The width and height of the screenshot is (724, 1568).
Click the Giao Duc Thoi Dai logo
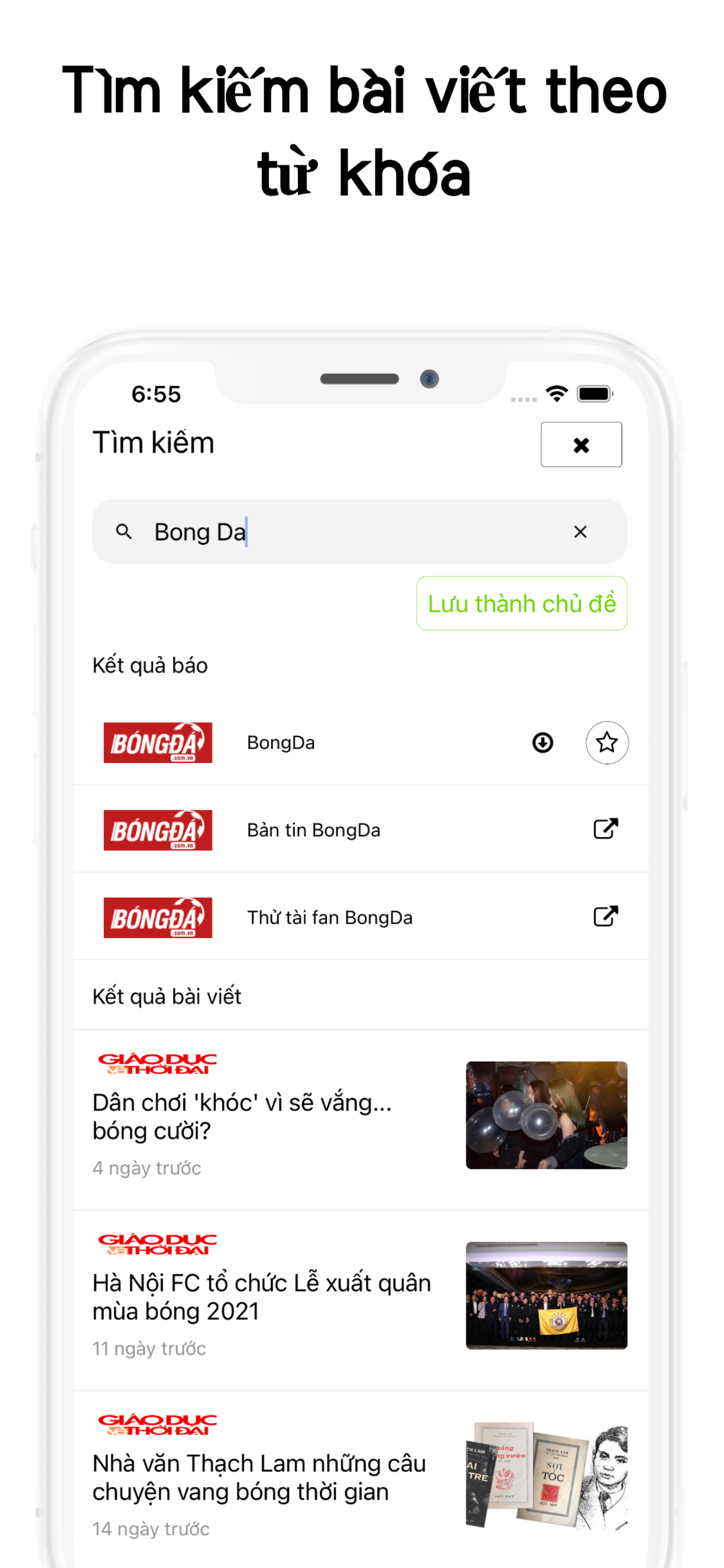tap(155, 1061)
